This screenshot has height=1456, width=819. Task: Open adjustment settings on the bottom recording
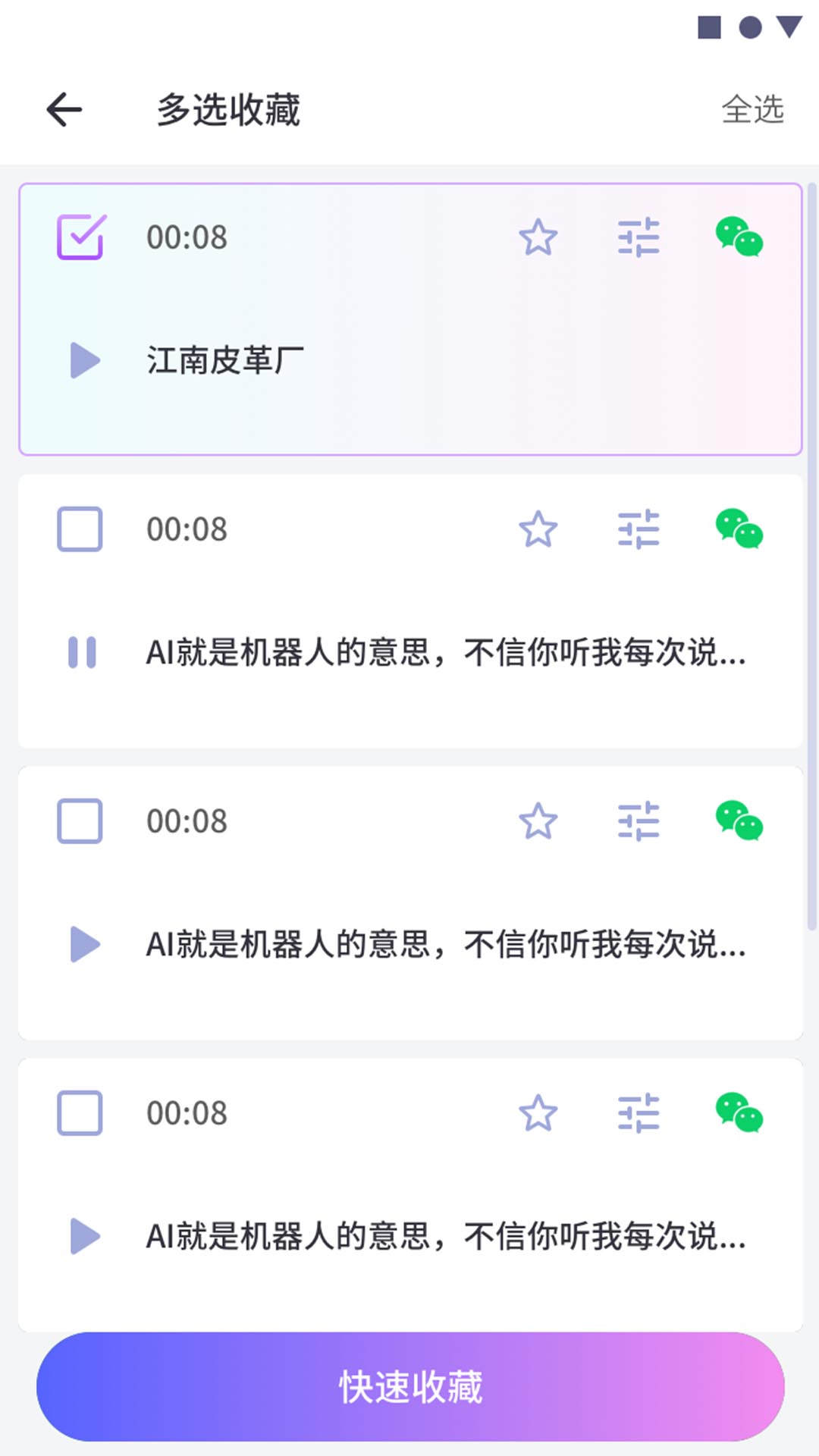[x=639, y=1113]
